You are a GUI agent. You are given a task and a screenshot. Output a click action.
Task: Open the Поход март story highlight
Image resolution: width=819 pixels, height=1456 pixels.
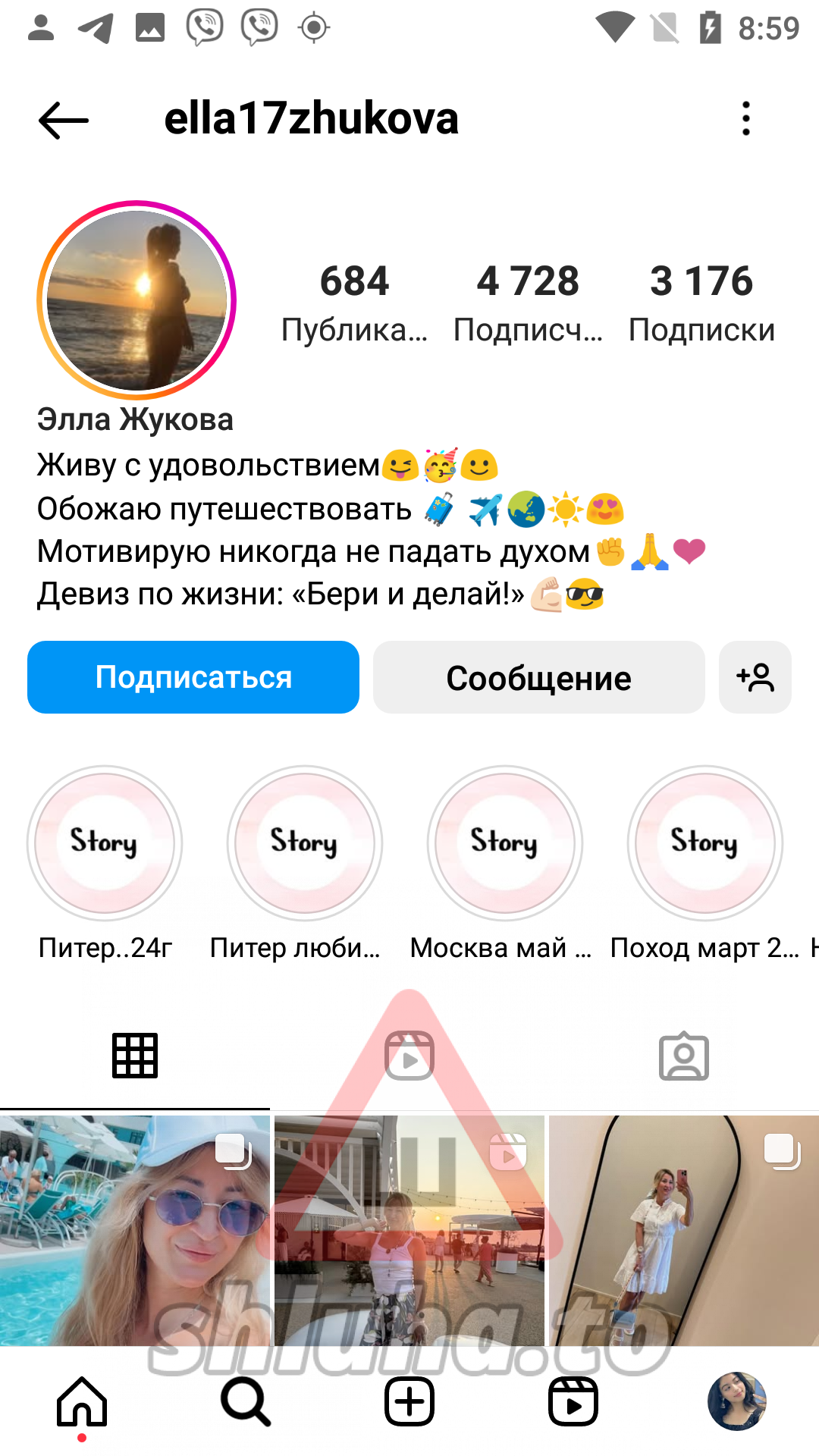point(704,843)
